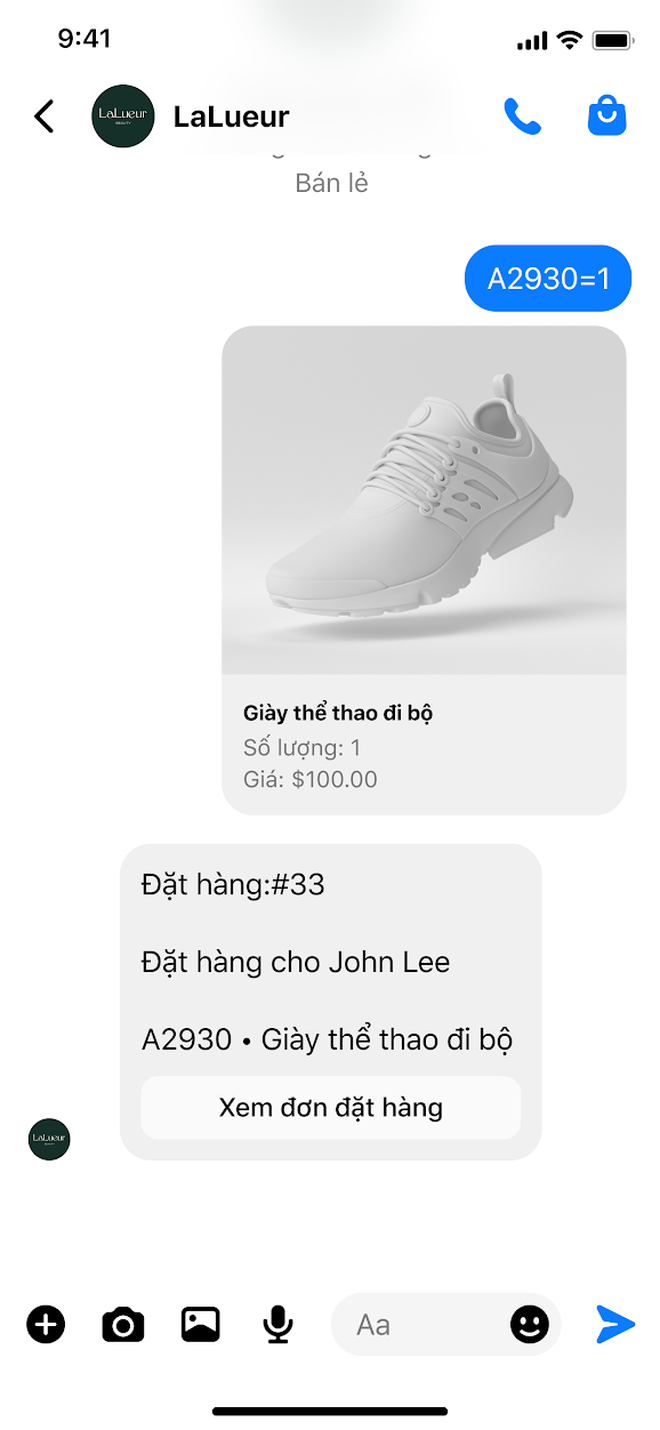Open the emoji picker
The width and height of the screenshot is (660, 1430).
[x=530, y=1325]
